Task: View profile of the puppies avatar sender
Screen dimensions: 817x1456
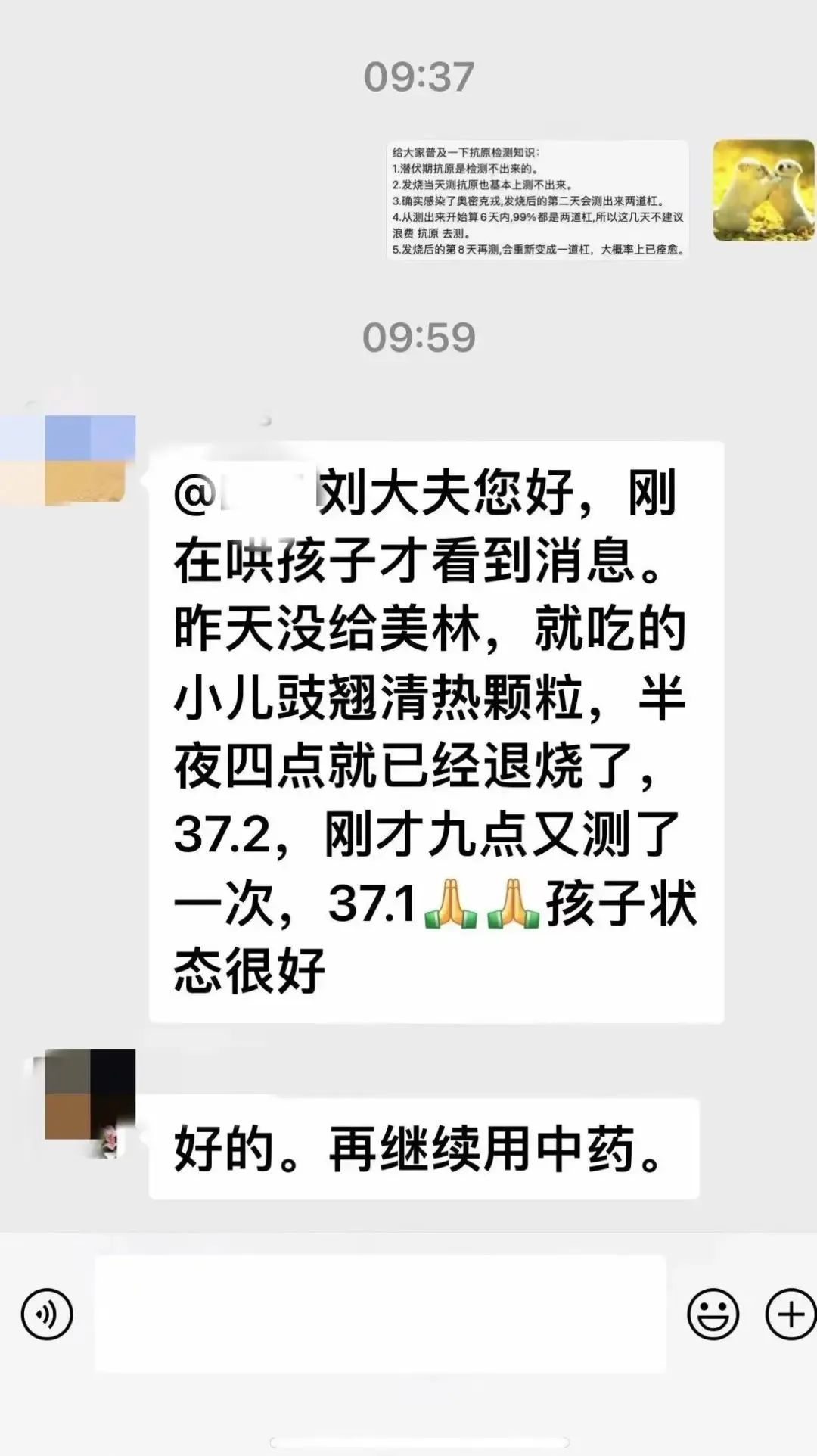Action: 763,191
